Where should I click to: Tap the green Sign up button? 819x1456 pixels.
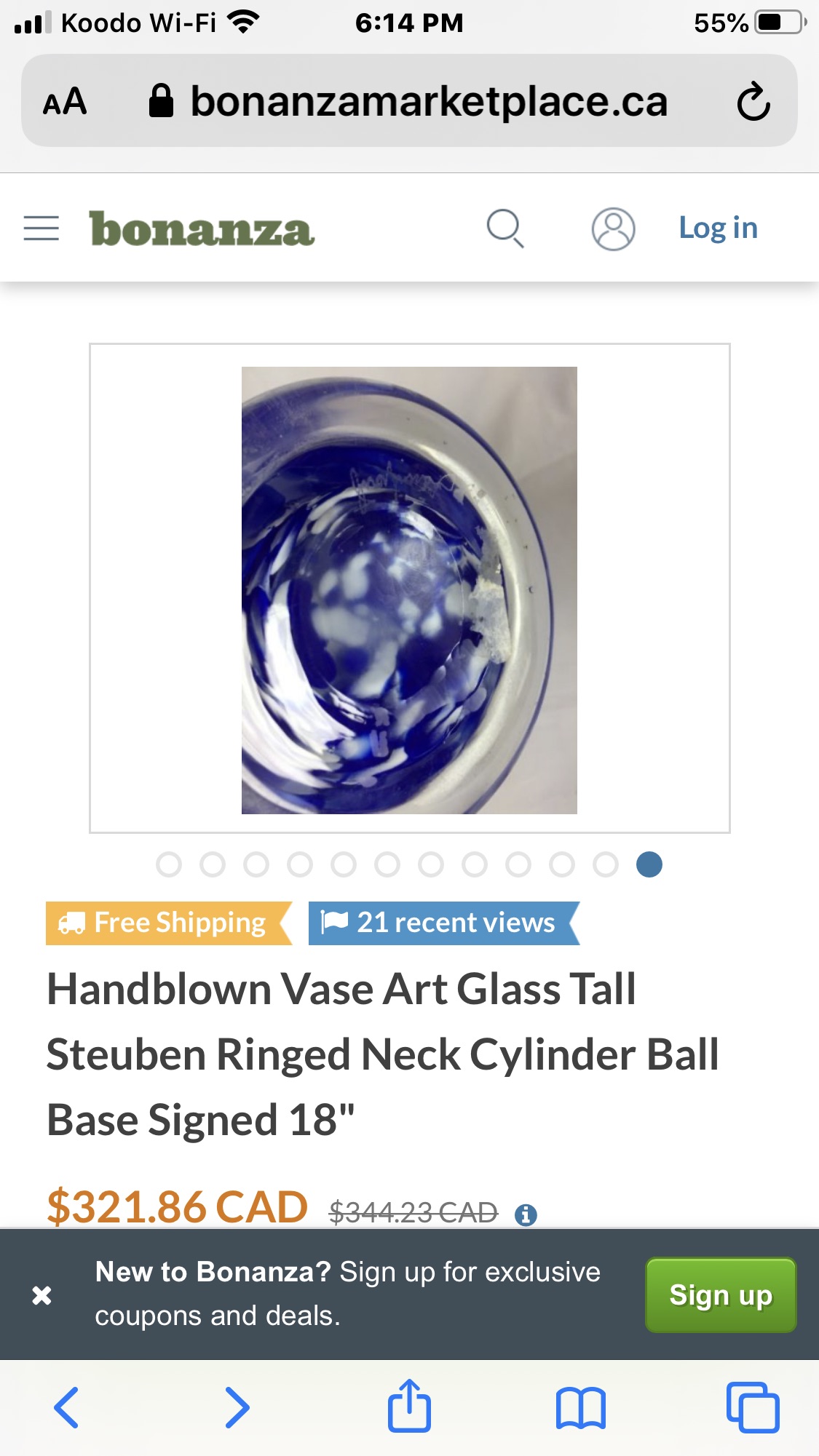720,1295
